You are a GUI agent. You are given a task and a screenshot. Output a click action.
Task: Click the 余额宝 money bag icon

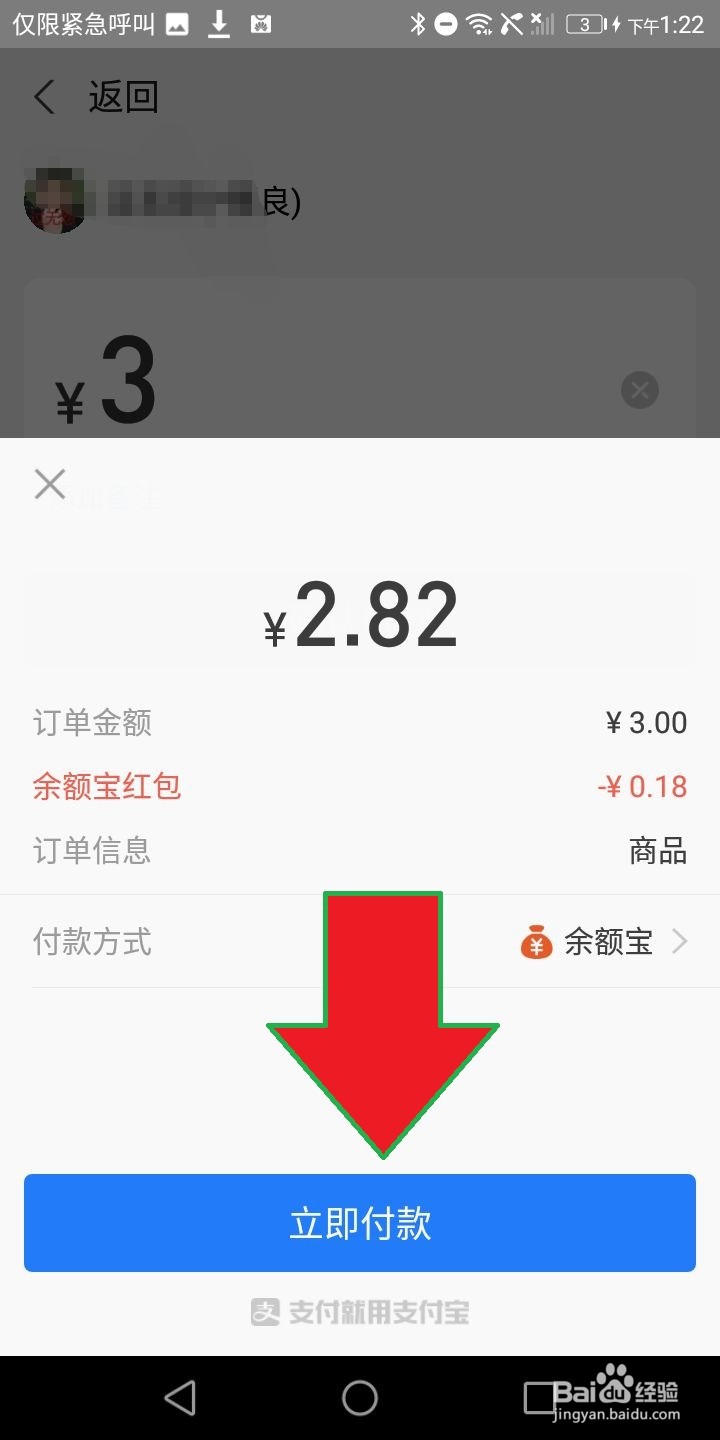pos(536,941)
